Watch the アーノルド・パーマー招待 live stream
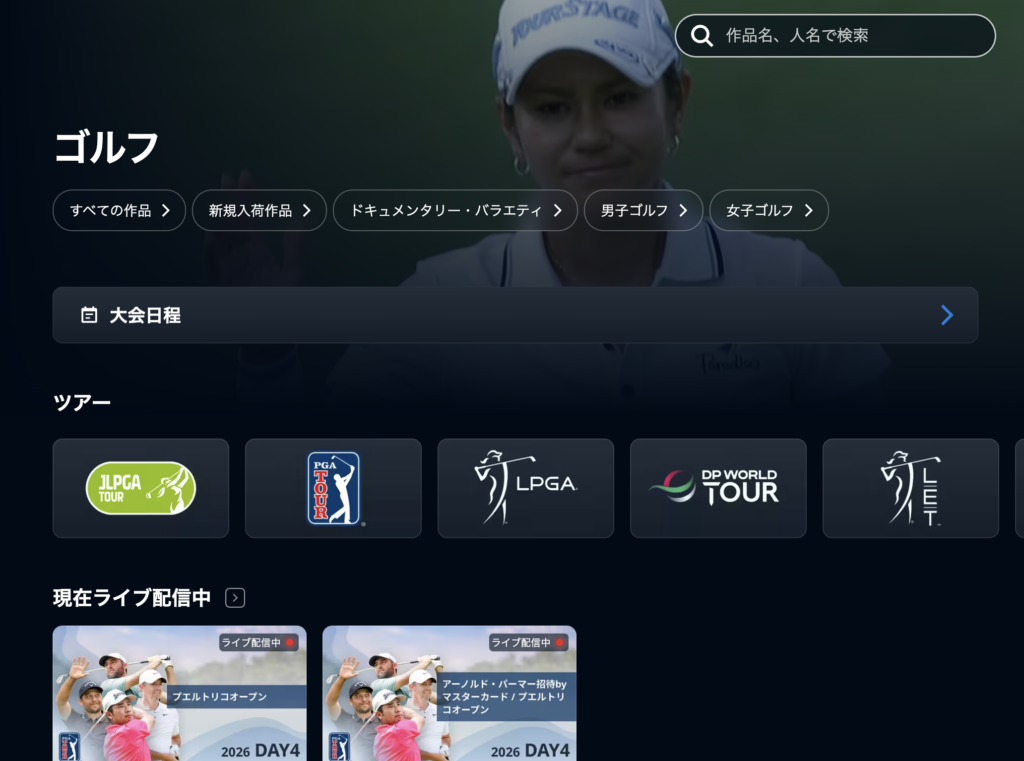Screen dimensions: 1024x761 (449, 693)
